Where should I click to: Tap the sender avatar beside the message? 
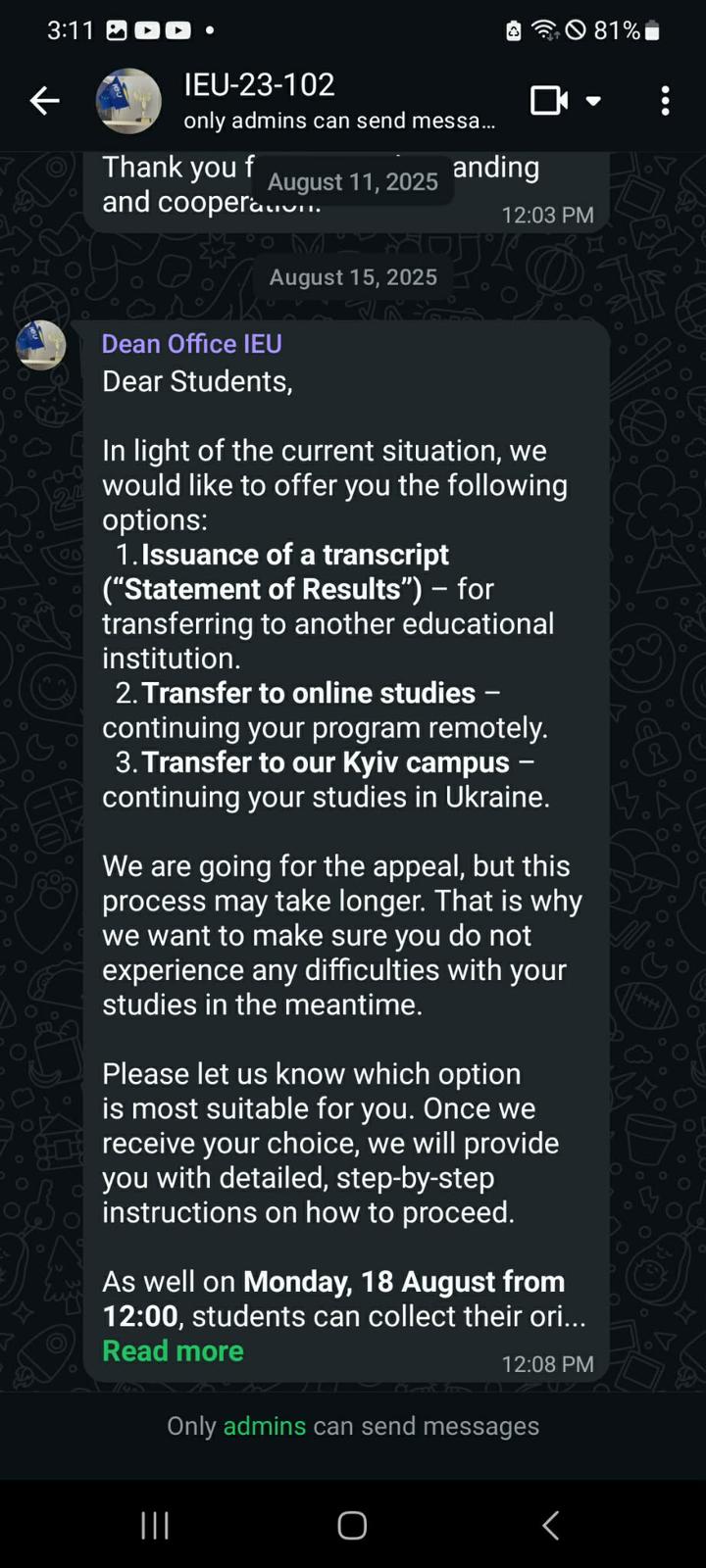pyautogui.click(x=40, y=345)
